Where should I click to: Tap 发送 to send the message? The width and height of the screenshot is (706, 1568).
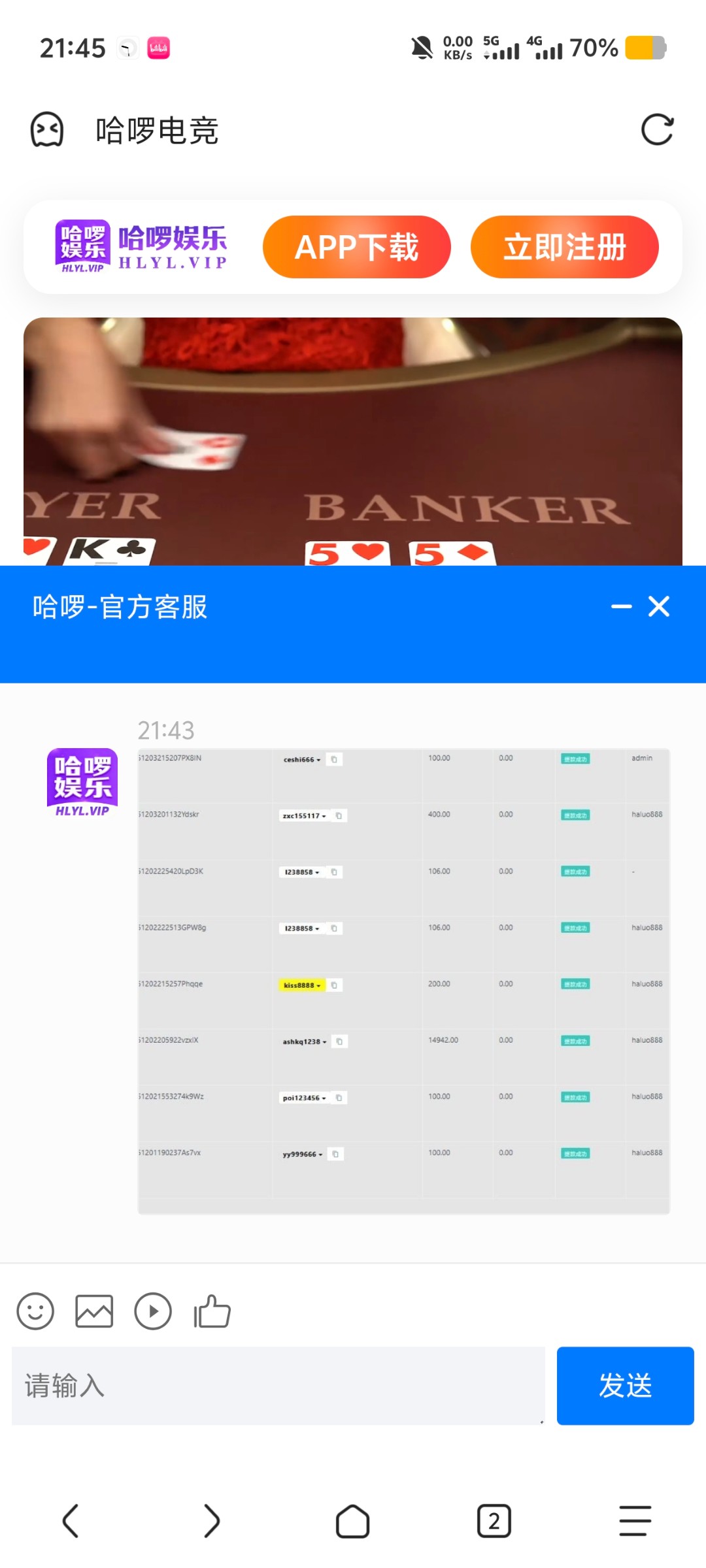[x=625, y=1385]
